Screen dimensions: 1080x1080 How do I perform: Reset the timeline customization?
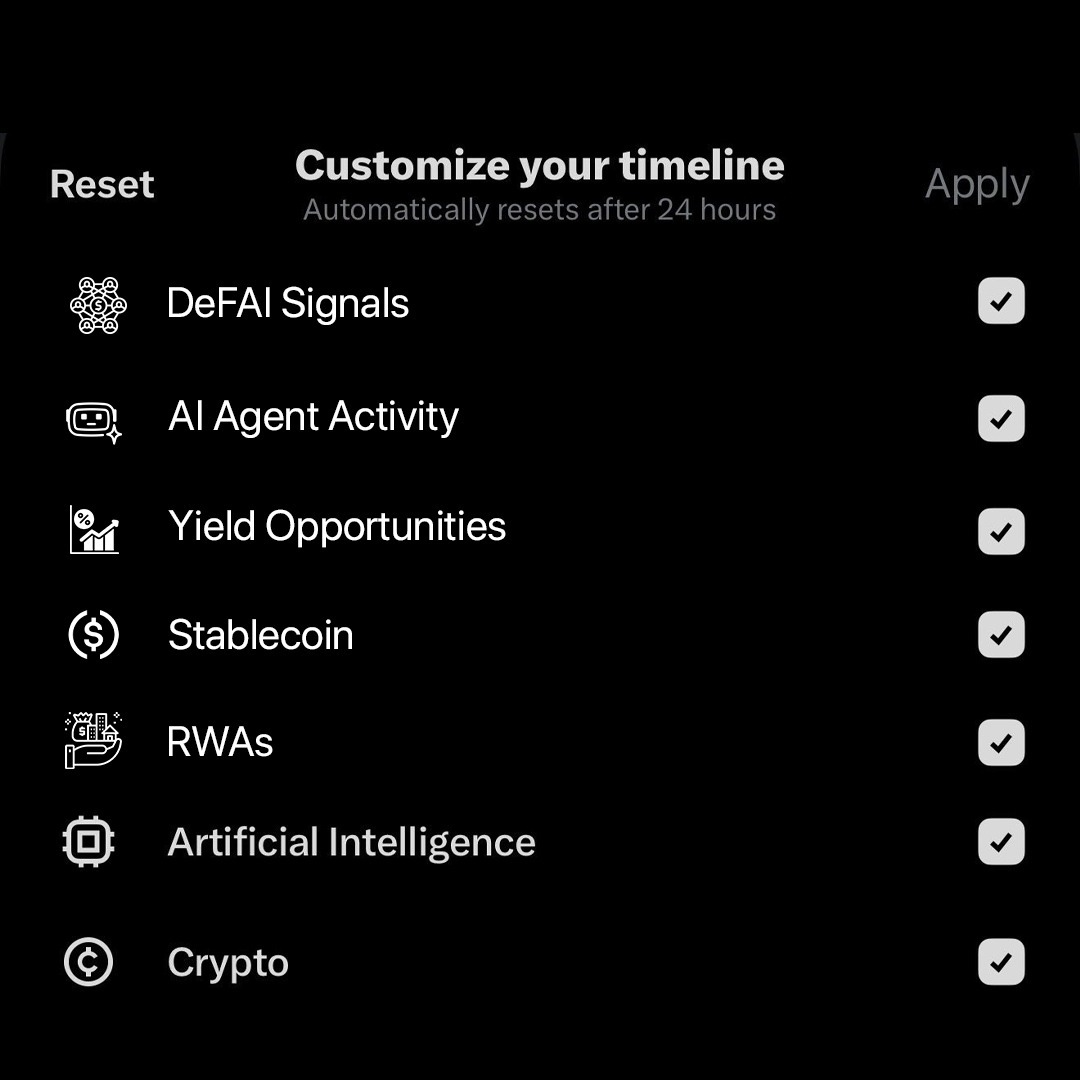coord(102,185)
